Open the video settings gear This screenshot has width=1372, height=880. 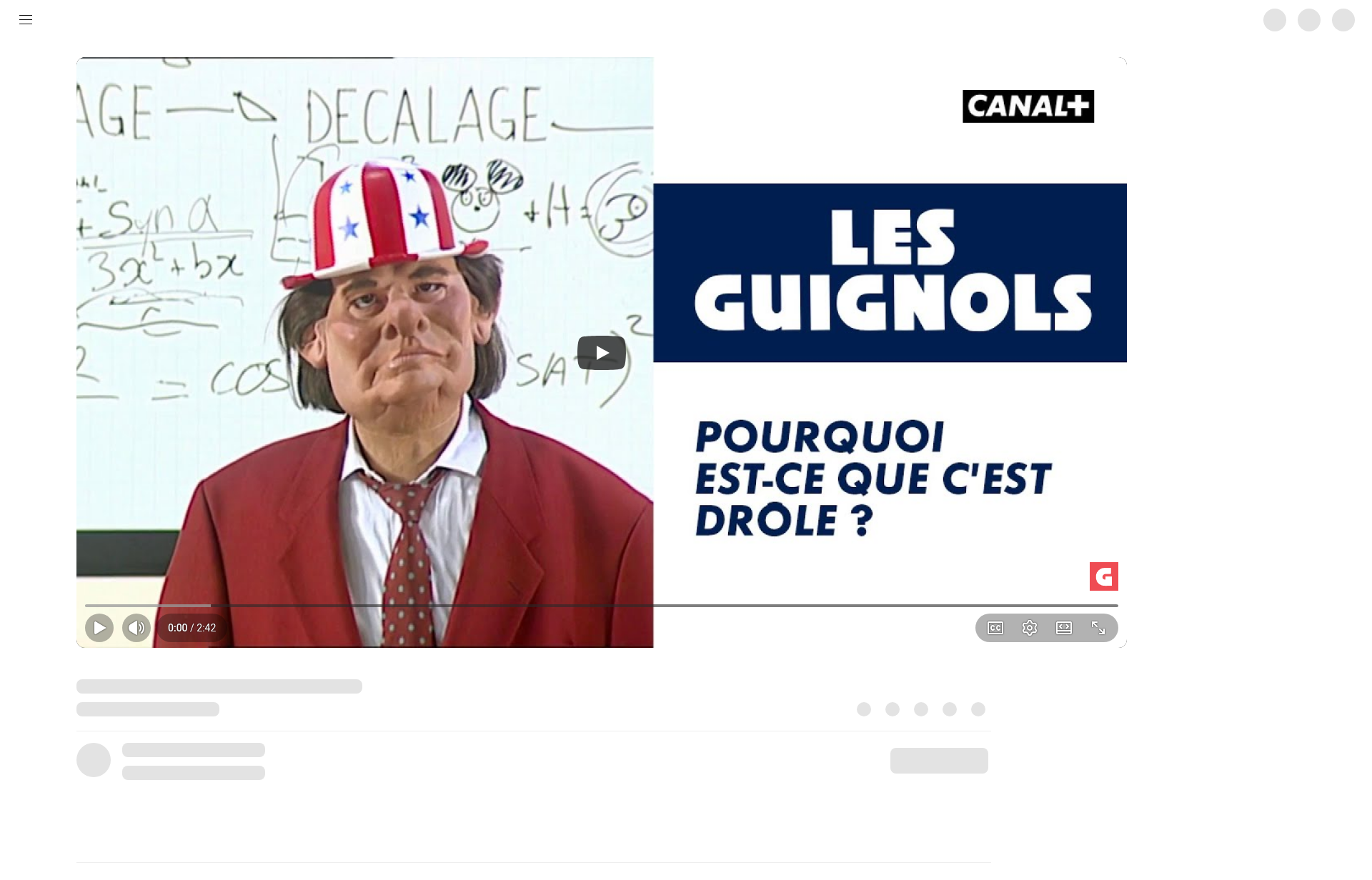1030,628
